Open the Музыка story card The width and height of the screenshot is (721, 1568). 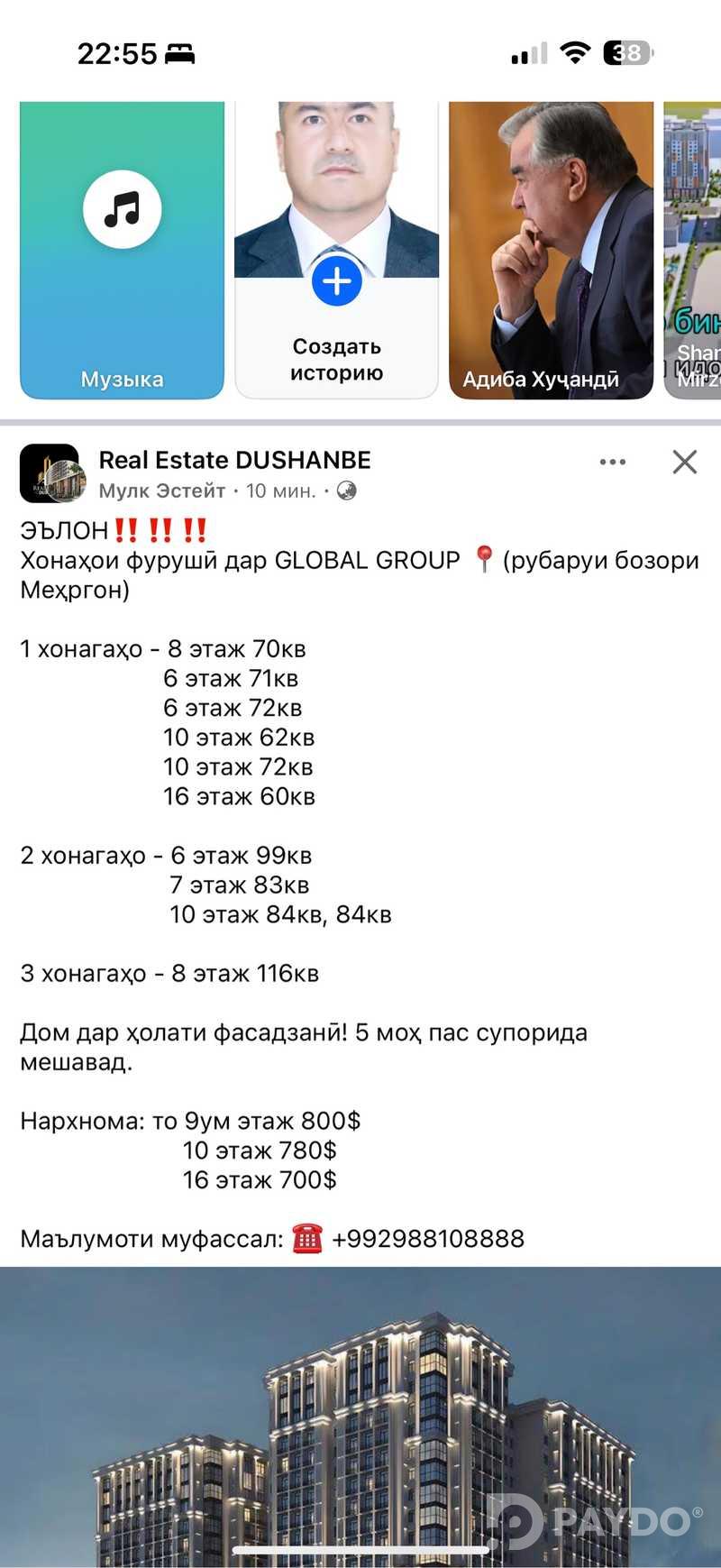(122, 250)
